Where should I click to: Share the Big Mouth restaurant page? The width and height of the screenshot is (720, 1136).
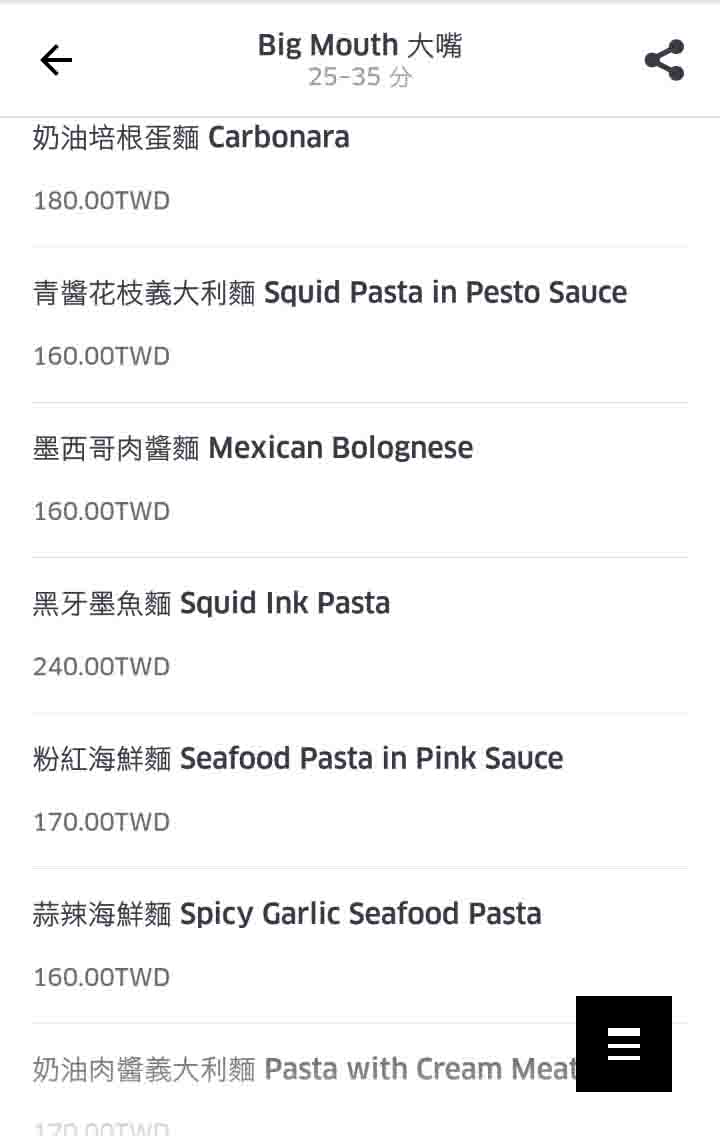coord(664,60)
